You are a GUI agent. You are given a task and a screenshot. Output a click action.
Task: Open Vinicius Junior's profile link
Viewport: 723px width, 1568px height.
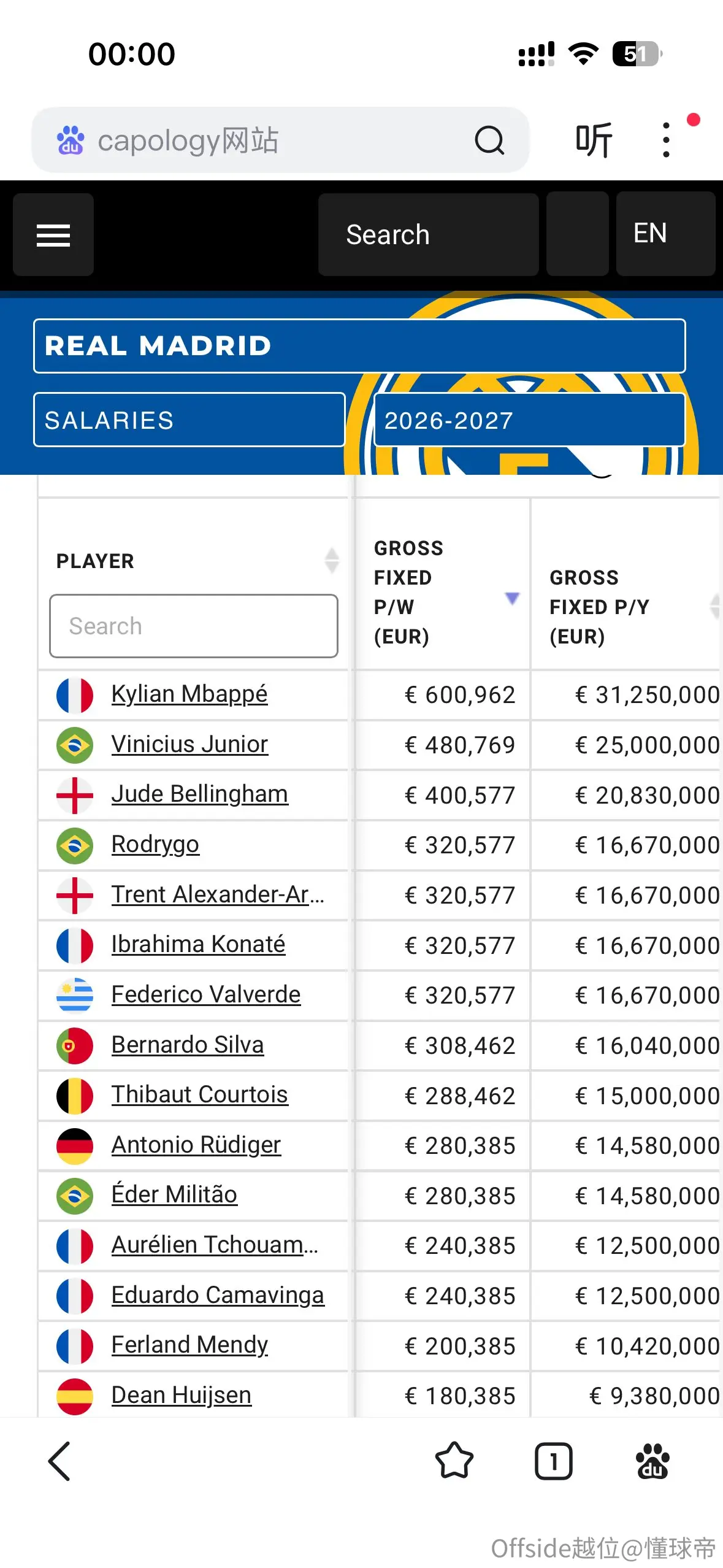[x=189, y=745]
